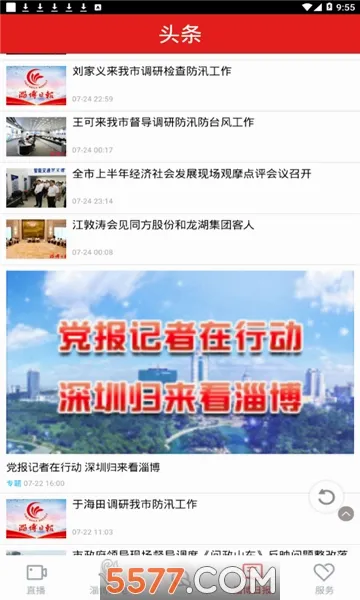360x600 pixels.
Task: Open article 刘家义来我市调研检查防汛工作
Action: [x=180, y=85]
